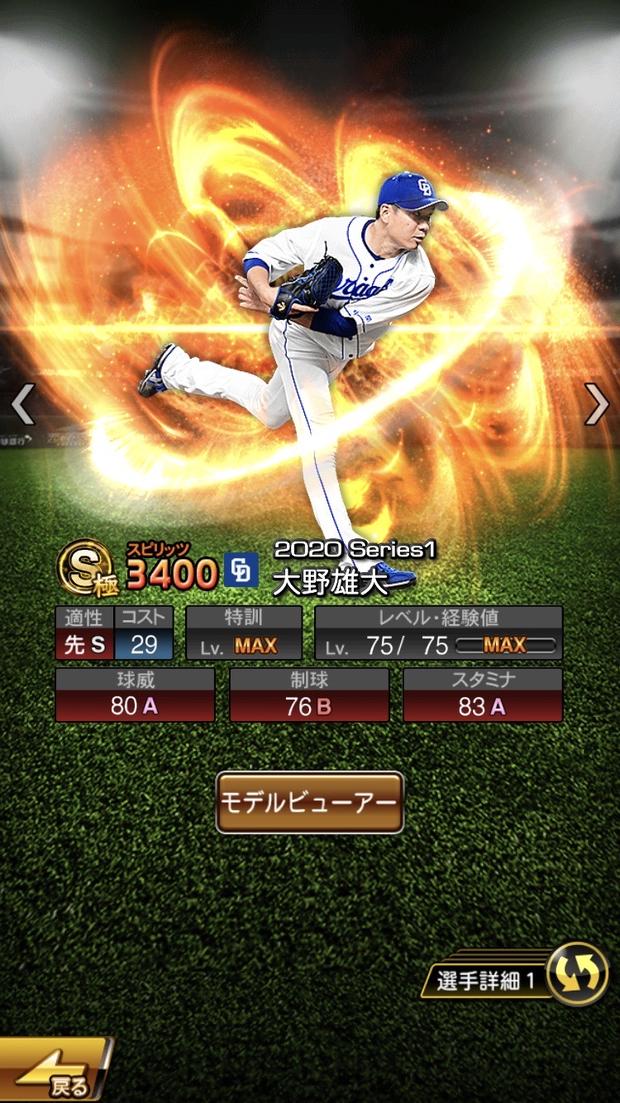The image size is (620, 1103).
Task: Go to the next player card
Action: coord(597,404)
